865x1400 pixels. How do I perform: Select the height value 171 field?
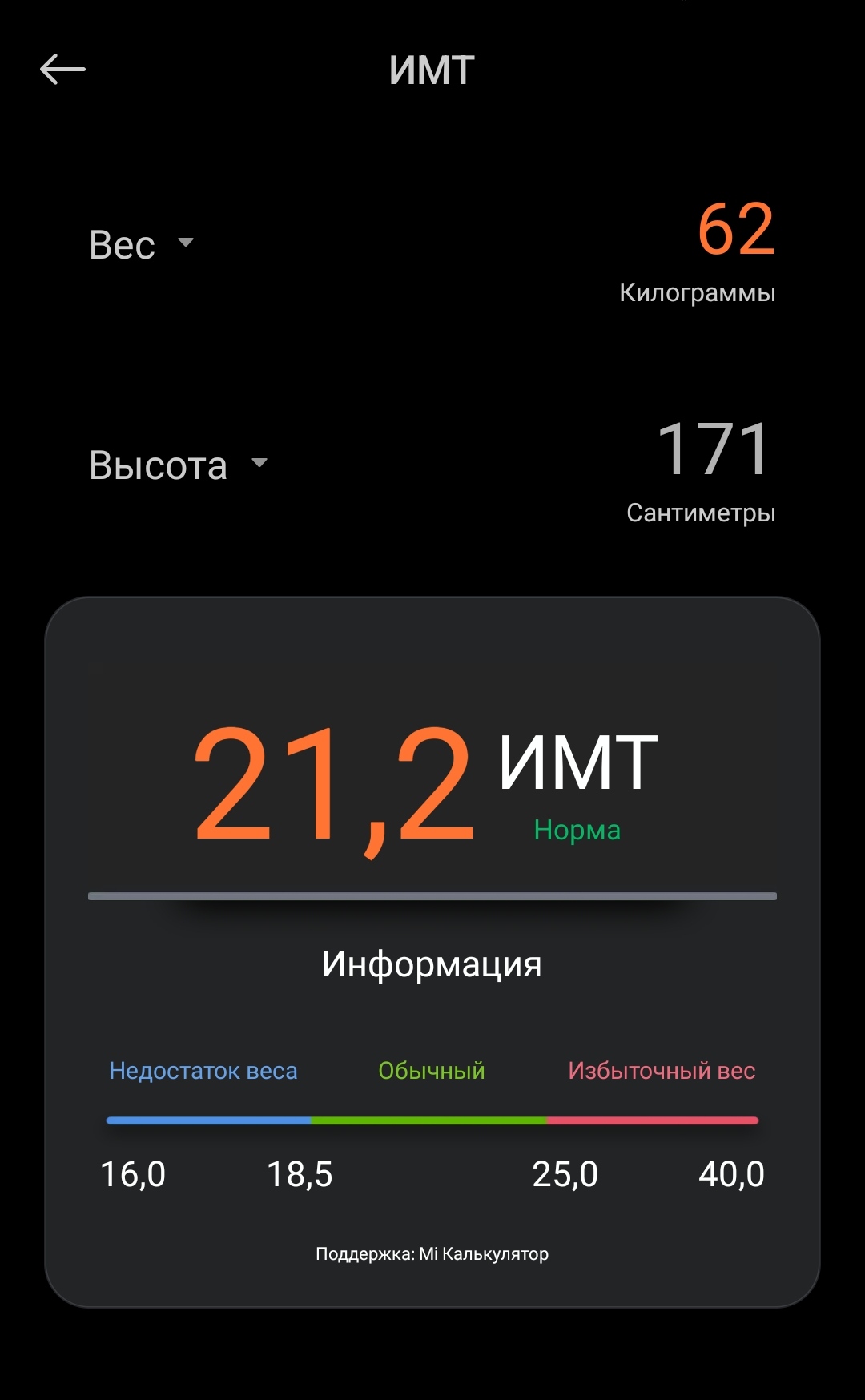713,450
